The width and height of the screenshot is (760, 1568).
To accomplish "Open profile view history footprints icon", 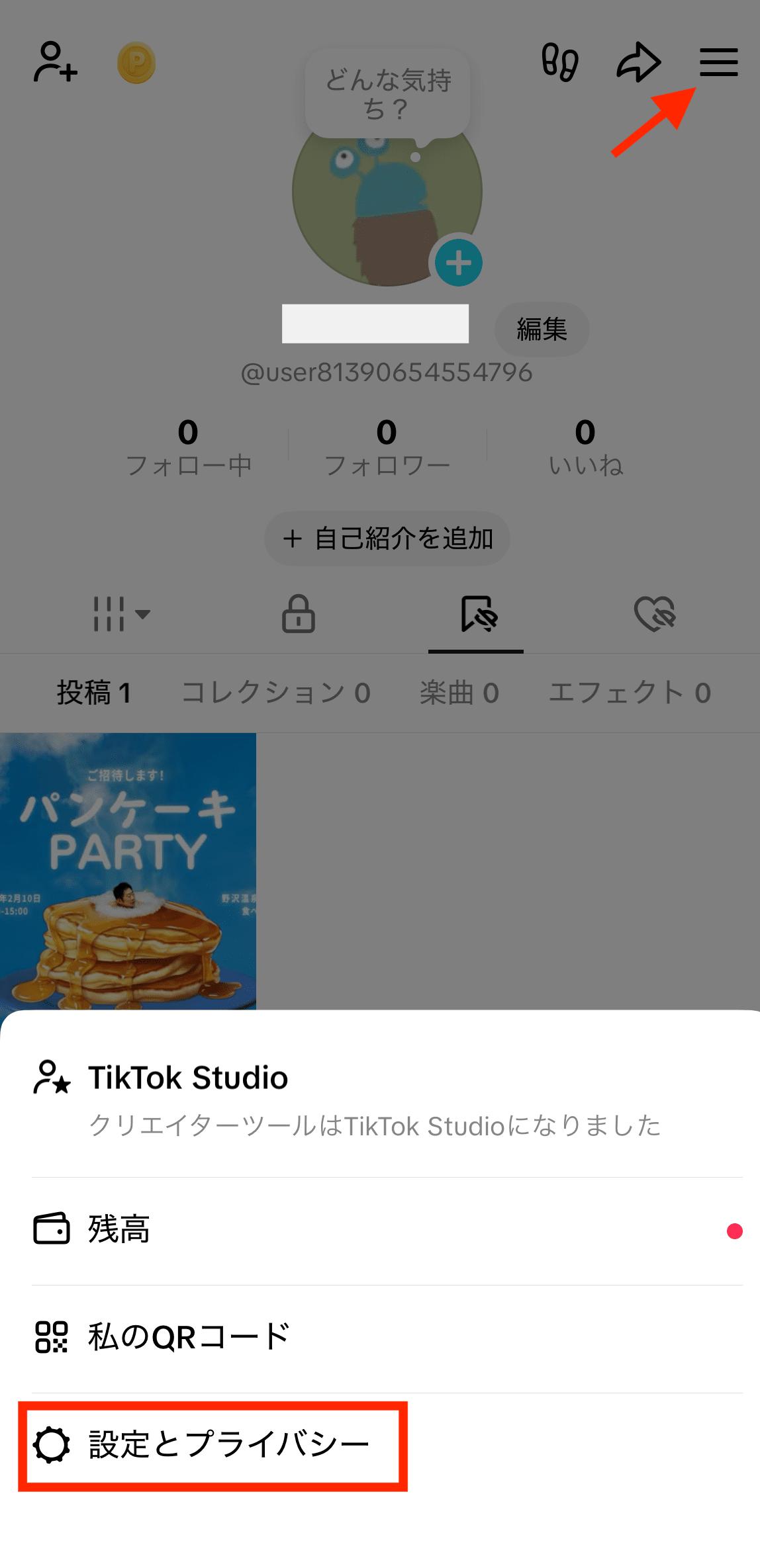I will tap(559, 63).
